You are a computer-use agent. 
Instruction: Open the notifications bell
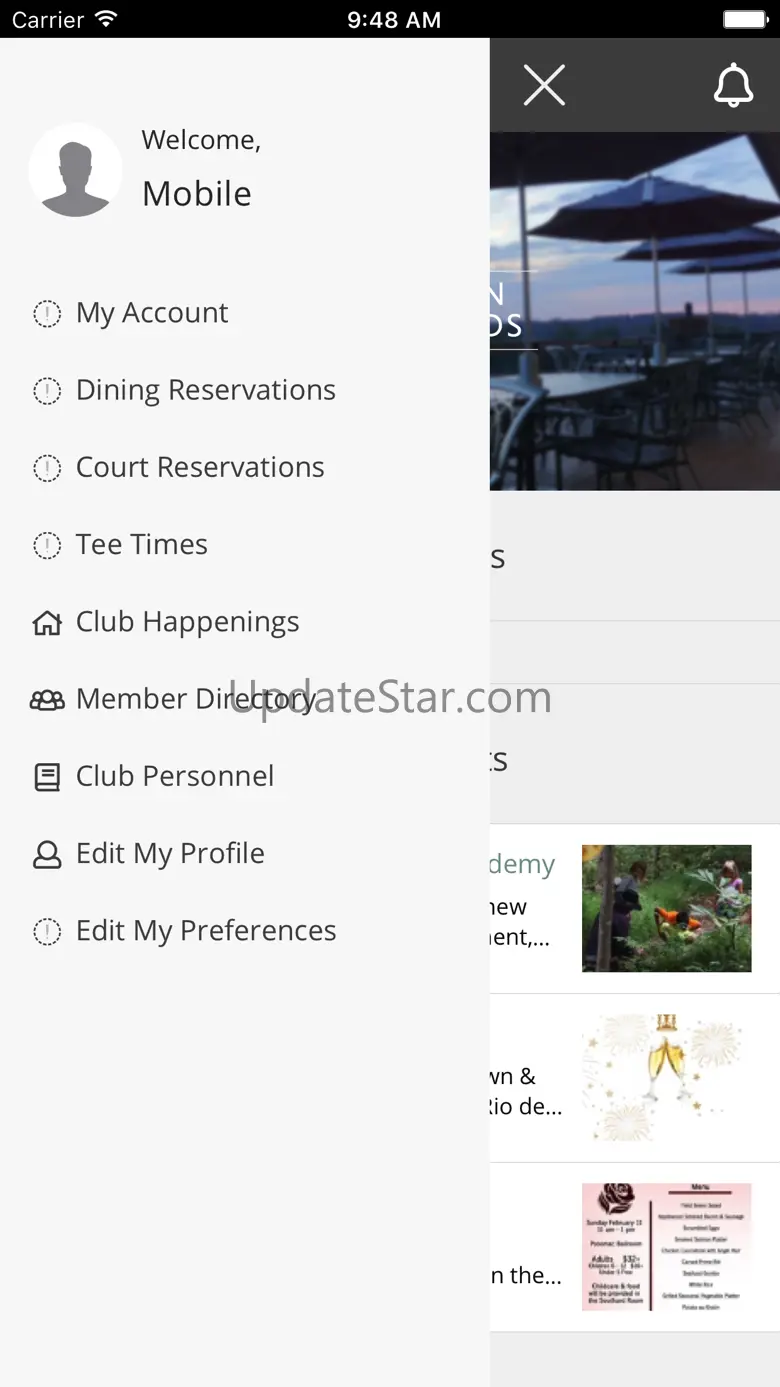click(x=733, y=85)
